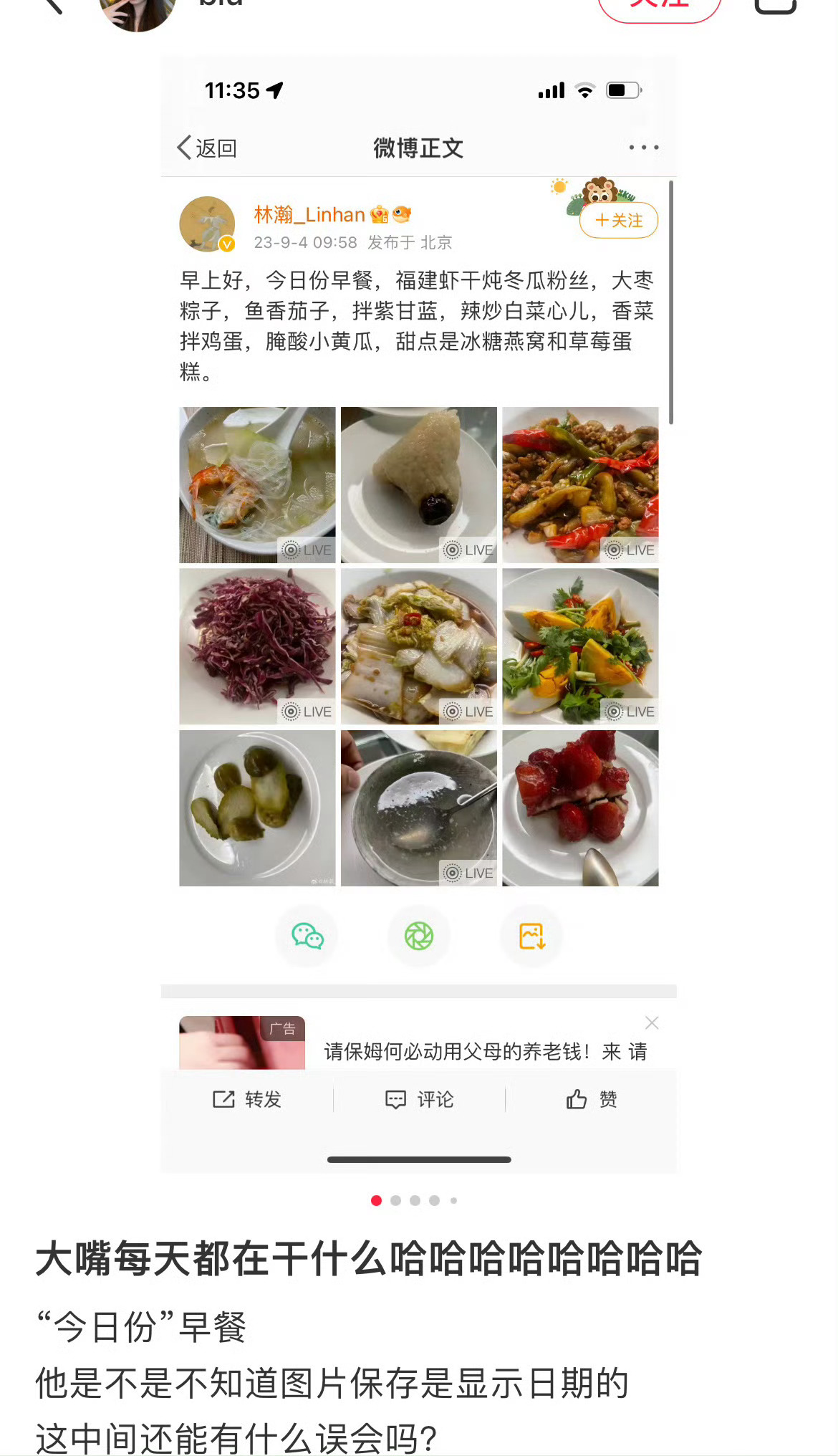This screenshot has height=1456, width=838.
Task: Open the shrimp winter melon soup photo
Action: point(256,484)
